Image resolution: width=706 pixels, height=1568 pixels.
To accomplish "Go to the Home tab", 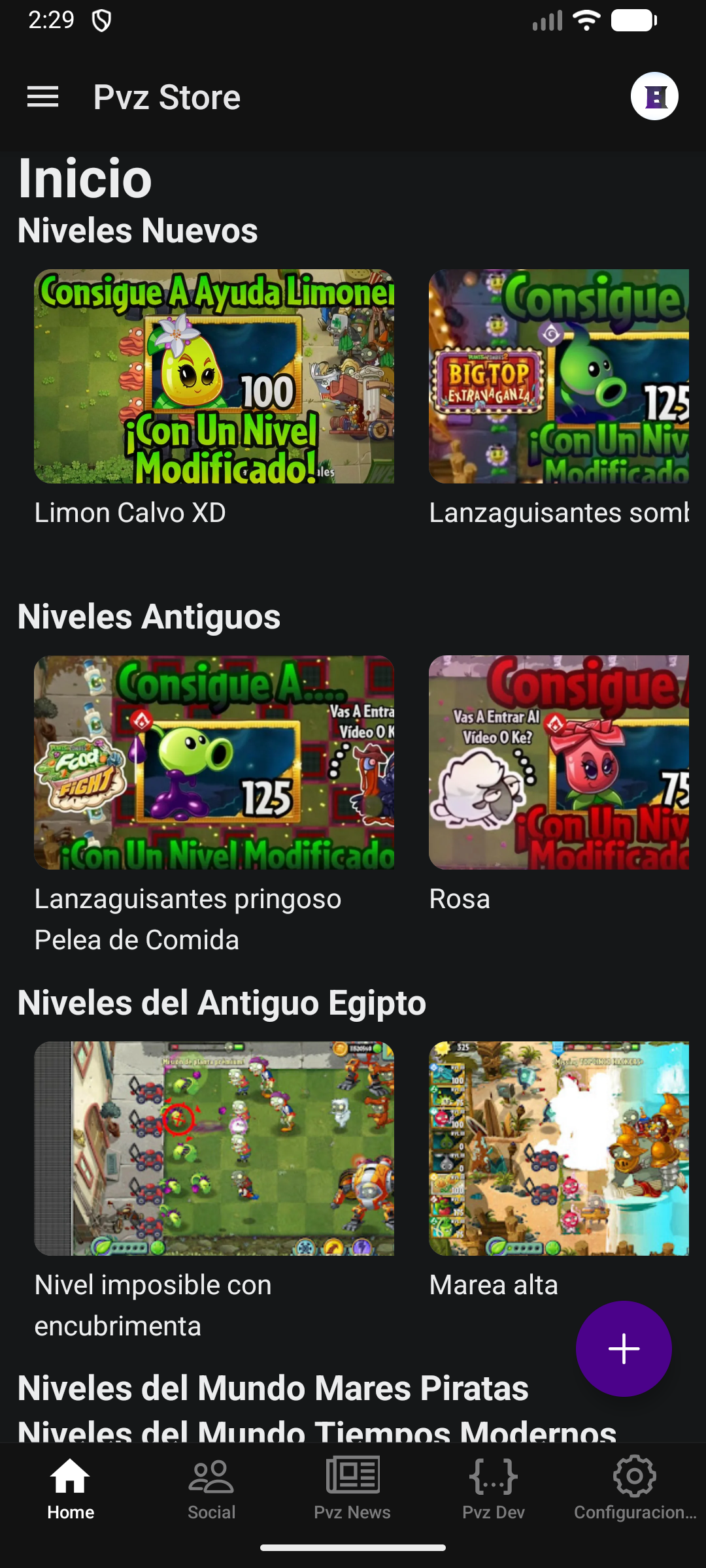I will tap(71, 1490).
